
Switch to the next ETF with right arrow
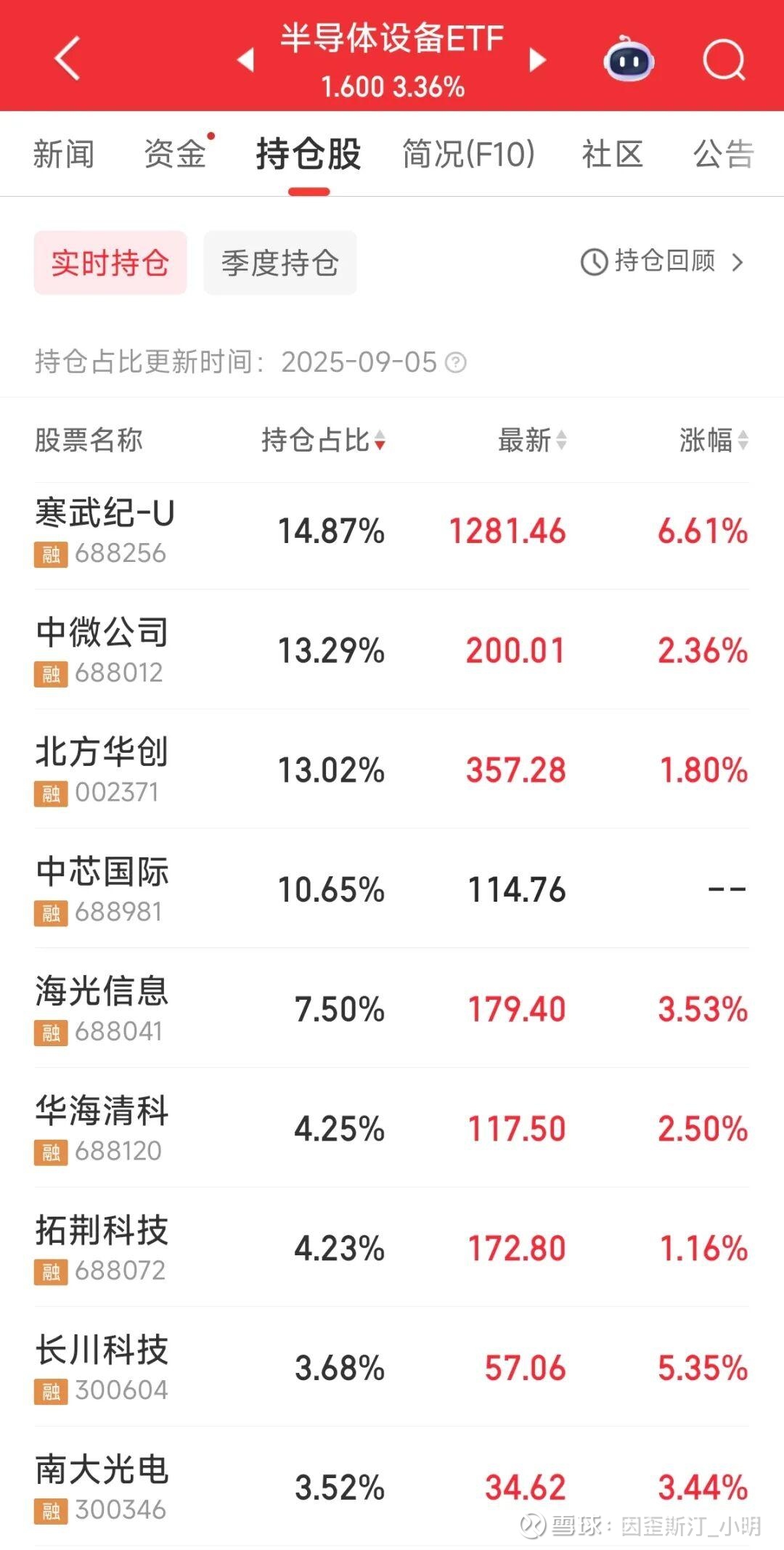[x=538, y=60]
